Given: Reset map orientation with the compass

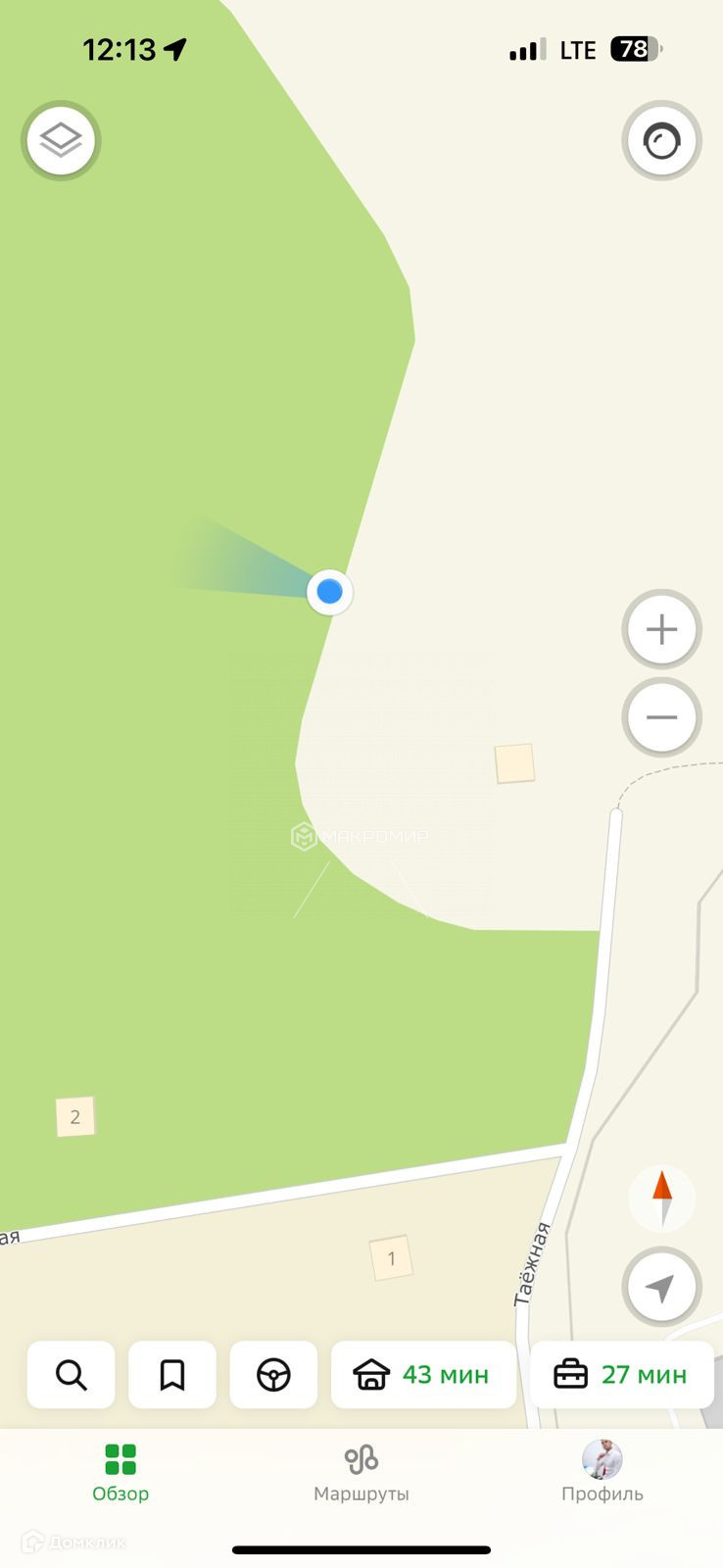Looking at the screenshot, I should tap(661, 1199).
